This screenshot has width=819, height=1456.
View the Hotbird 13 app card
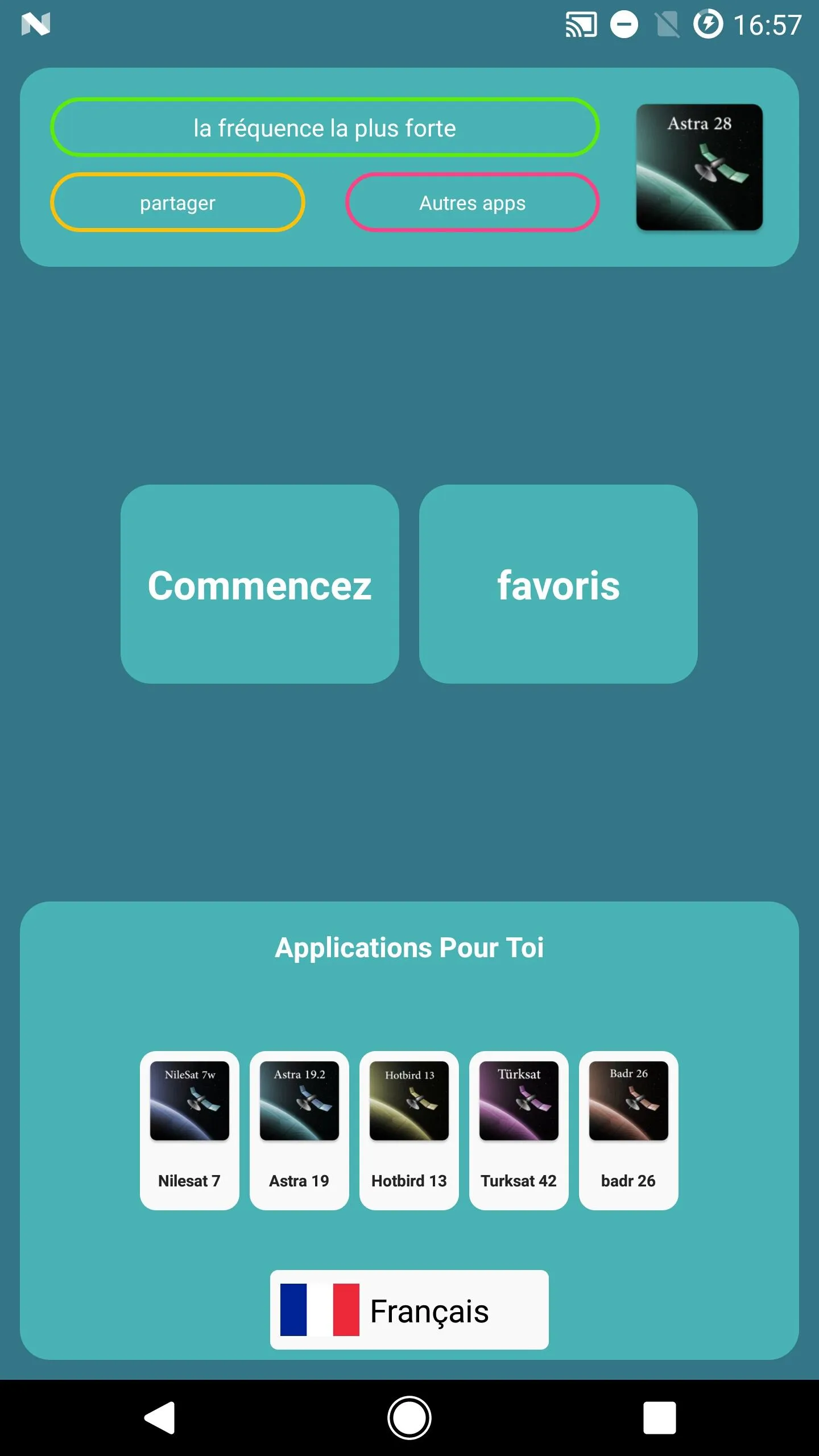pos(409,1130)
